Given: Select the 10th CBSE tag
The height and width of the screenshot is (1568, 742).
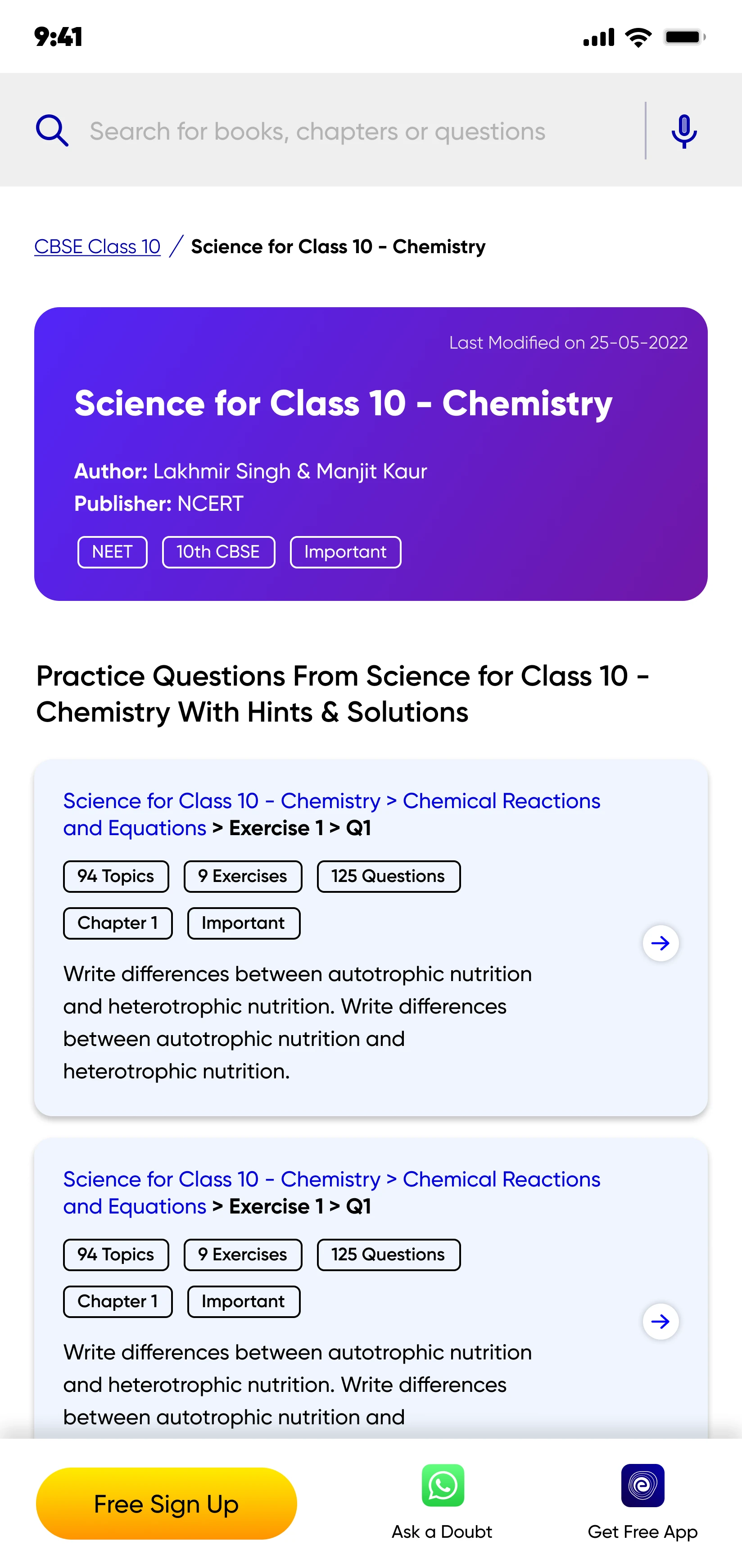Looking at the screenshot, I should [x=218, y=551].
